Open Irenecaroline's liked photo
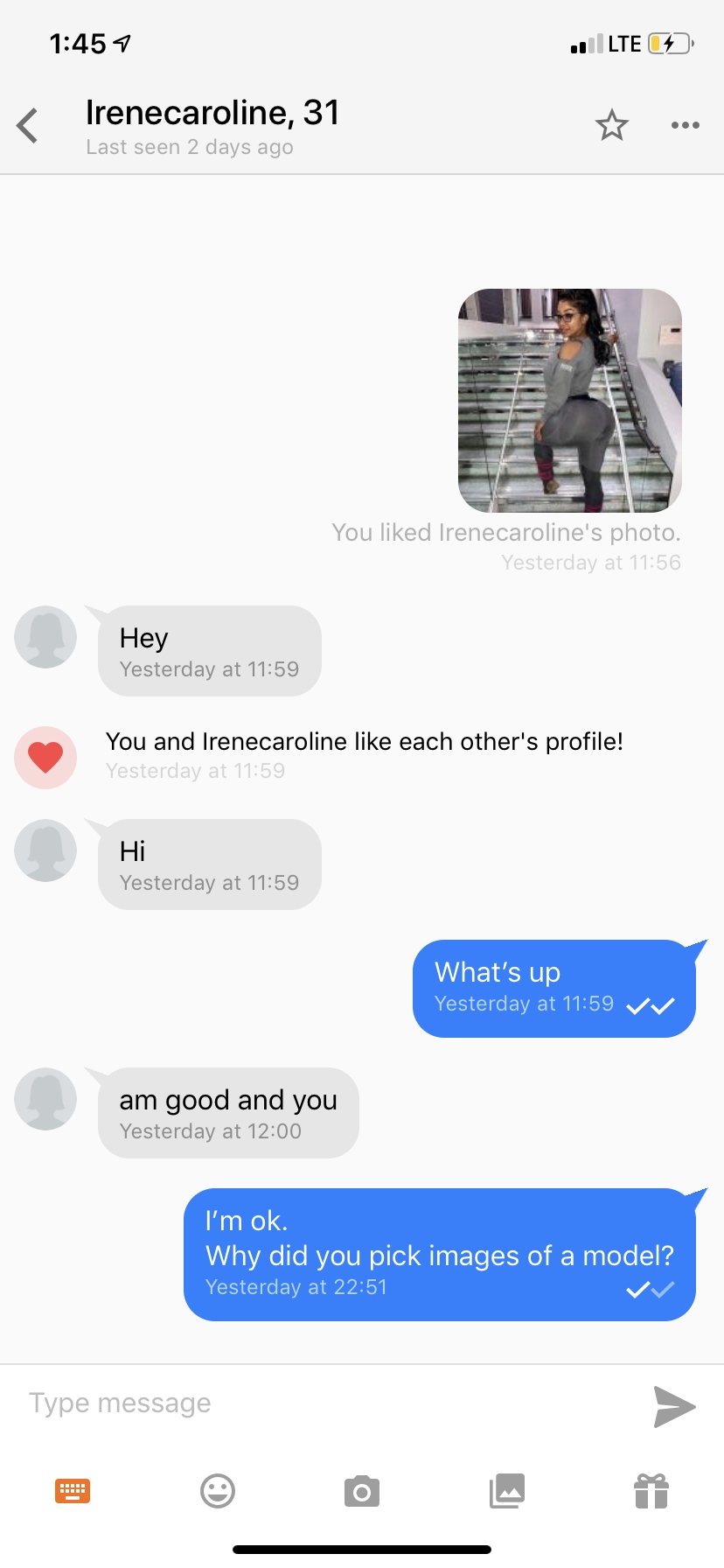This screenshot has height=1568, width=724. (569, 401)
